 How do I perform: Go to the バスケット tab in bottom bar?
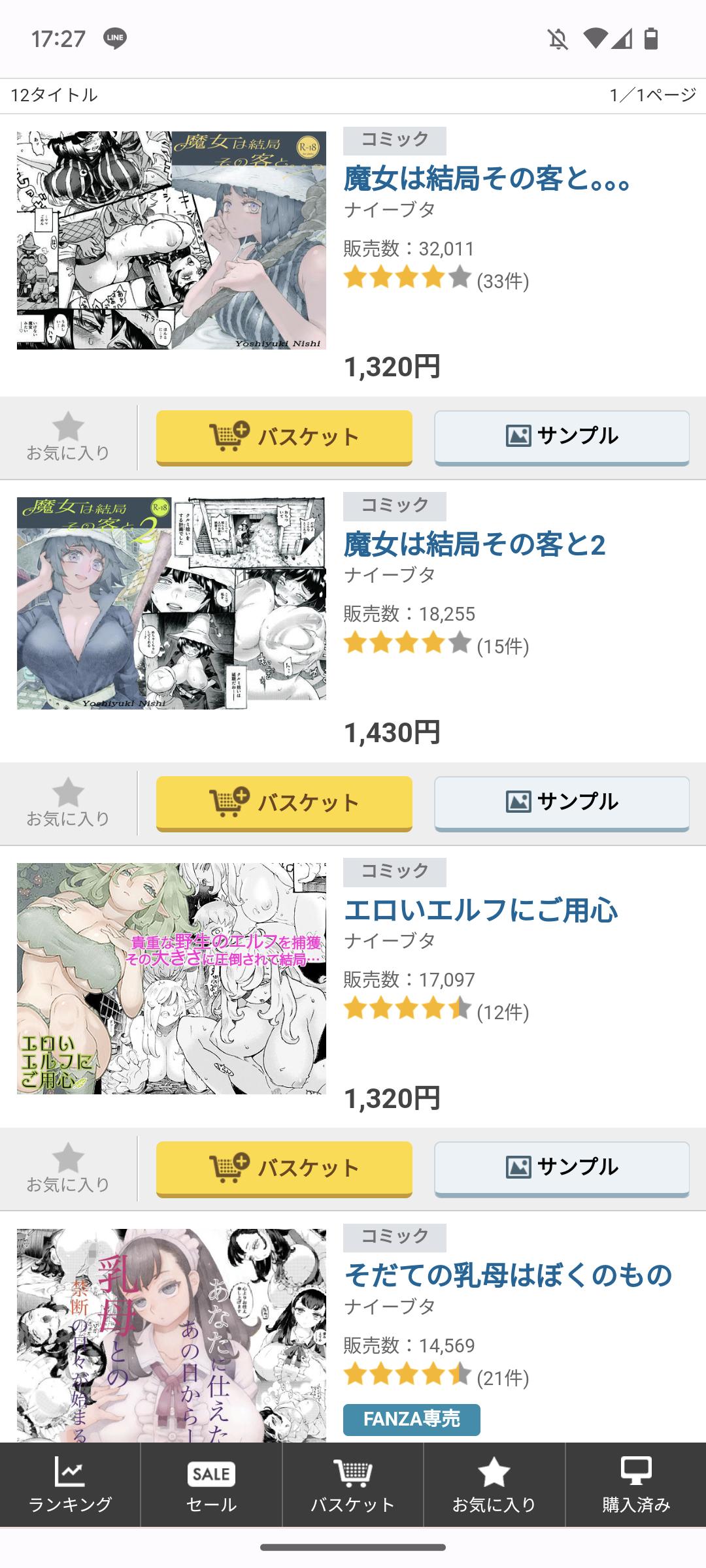coord(352,1484)
